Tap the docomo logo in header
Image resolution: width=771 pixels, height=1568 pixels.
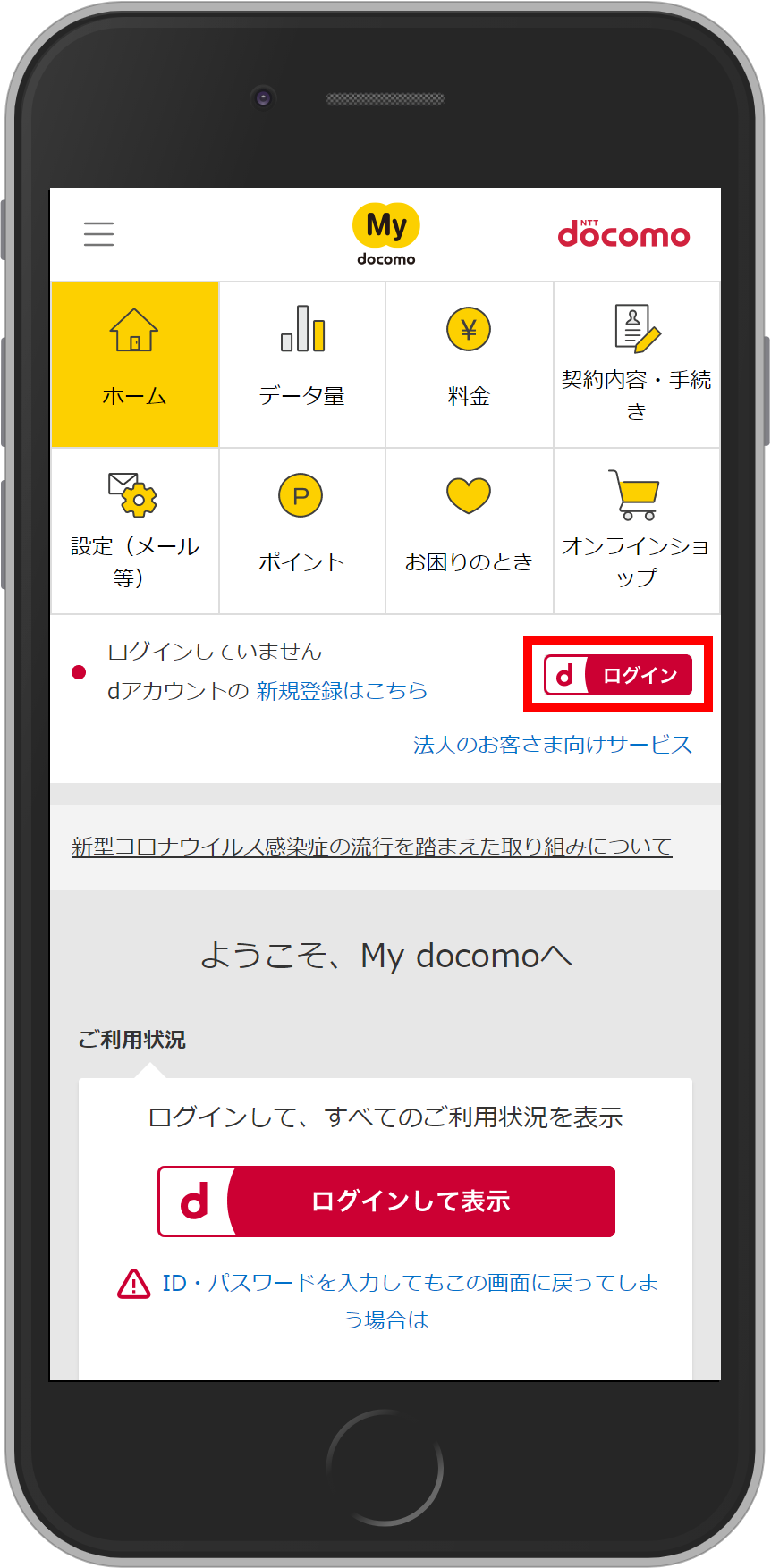623,235
